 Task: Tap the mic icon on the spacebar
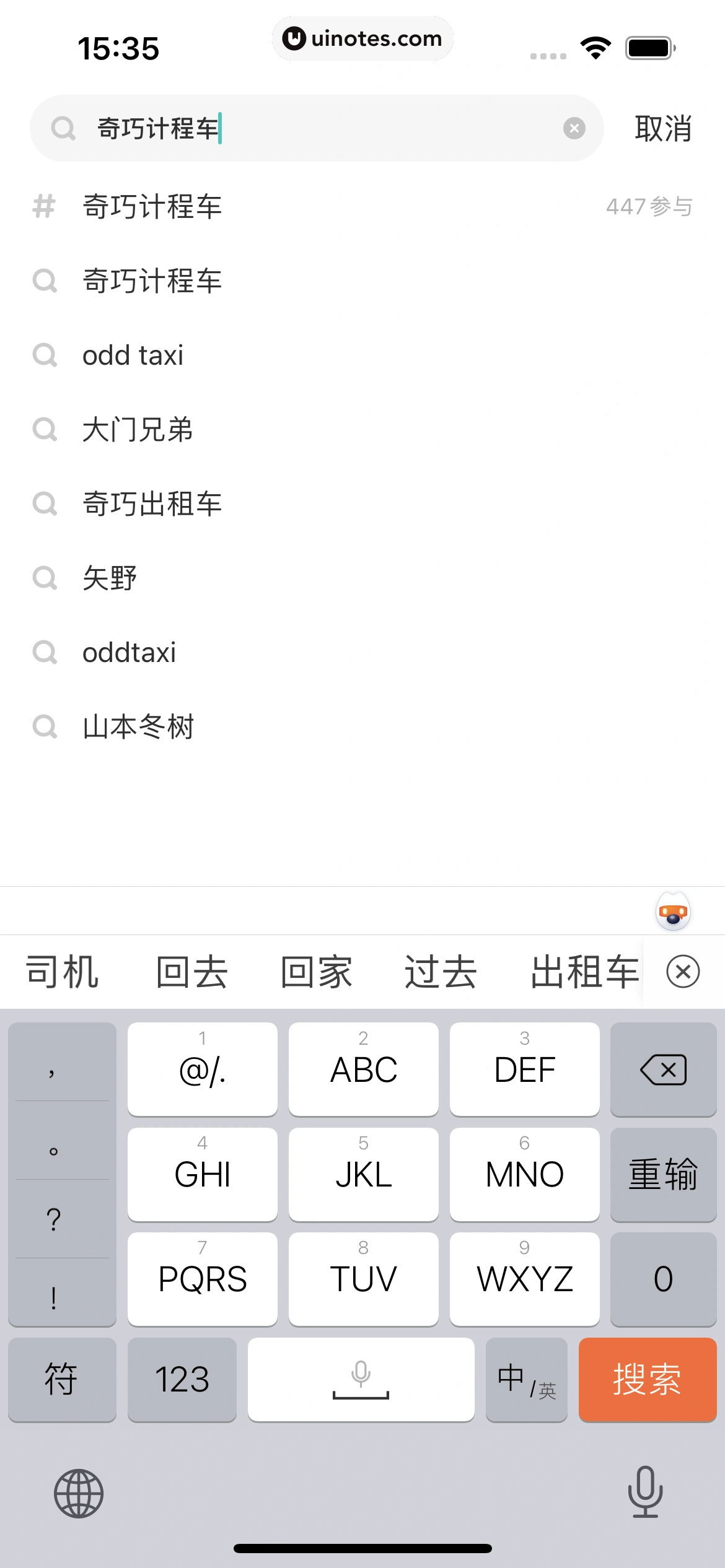pyautogui.click(x=361, y=1372)
